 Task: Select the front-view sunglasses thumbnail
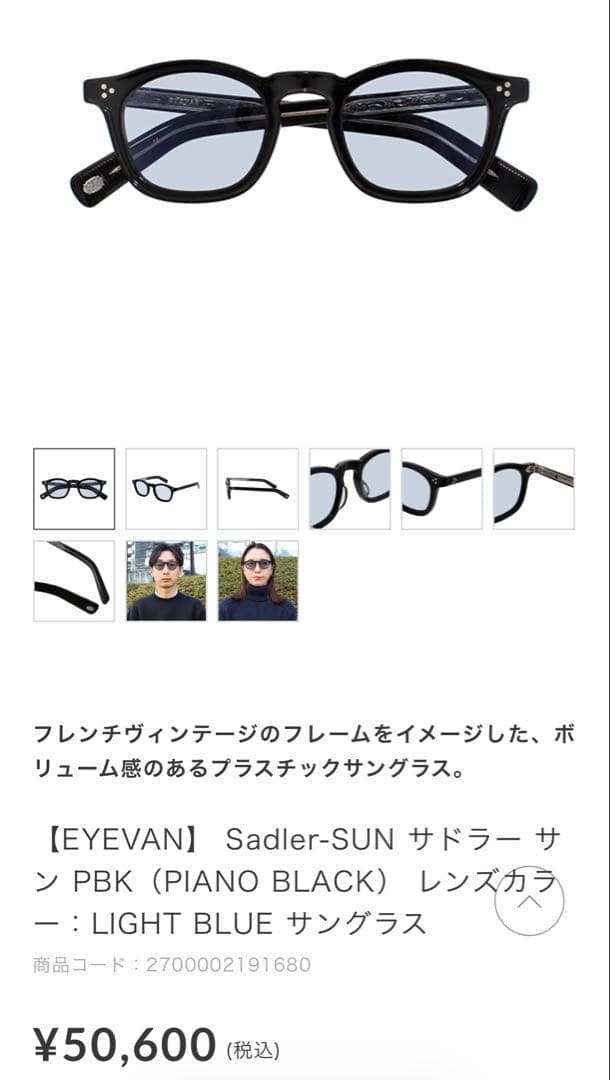tap(74, 488)
